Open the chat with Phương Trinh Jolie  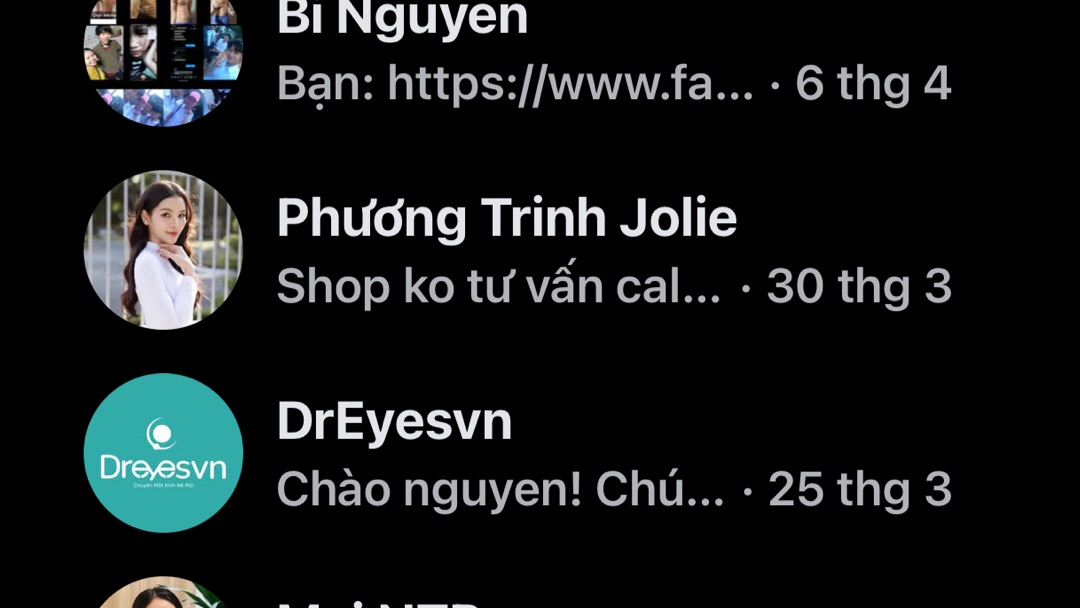point(506,250)
